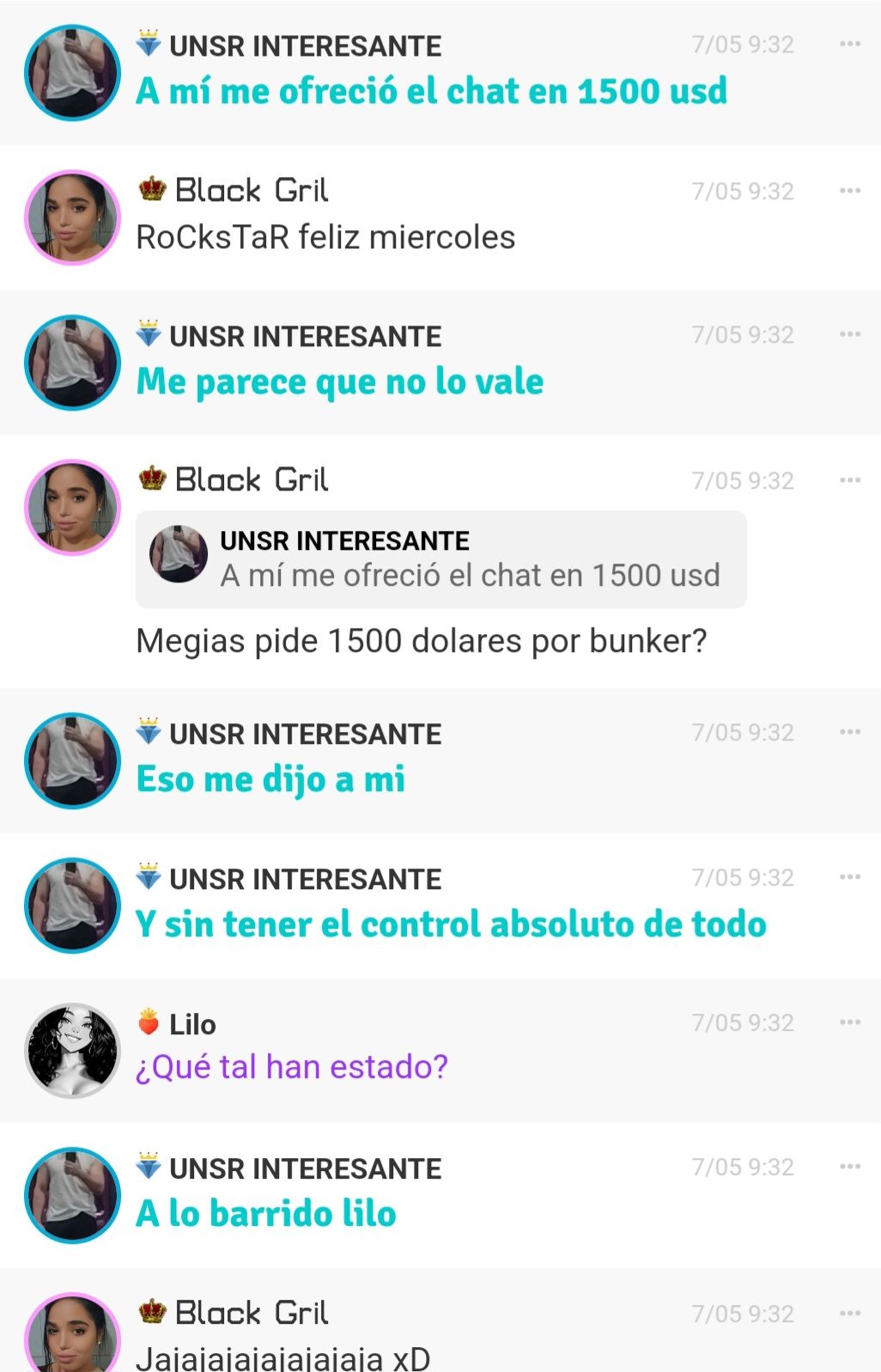Open UNSR INTERESANTE's avatar on "Eso me dijo a mi"
The height and width of the screenshot is (1372, 881).
[x=73, y=760]
